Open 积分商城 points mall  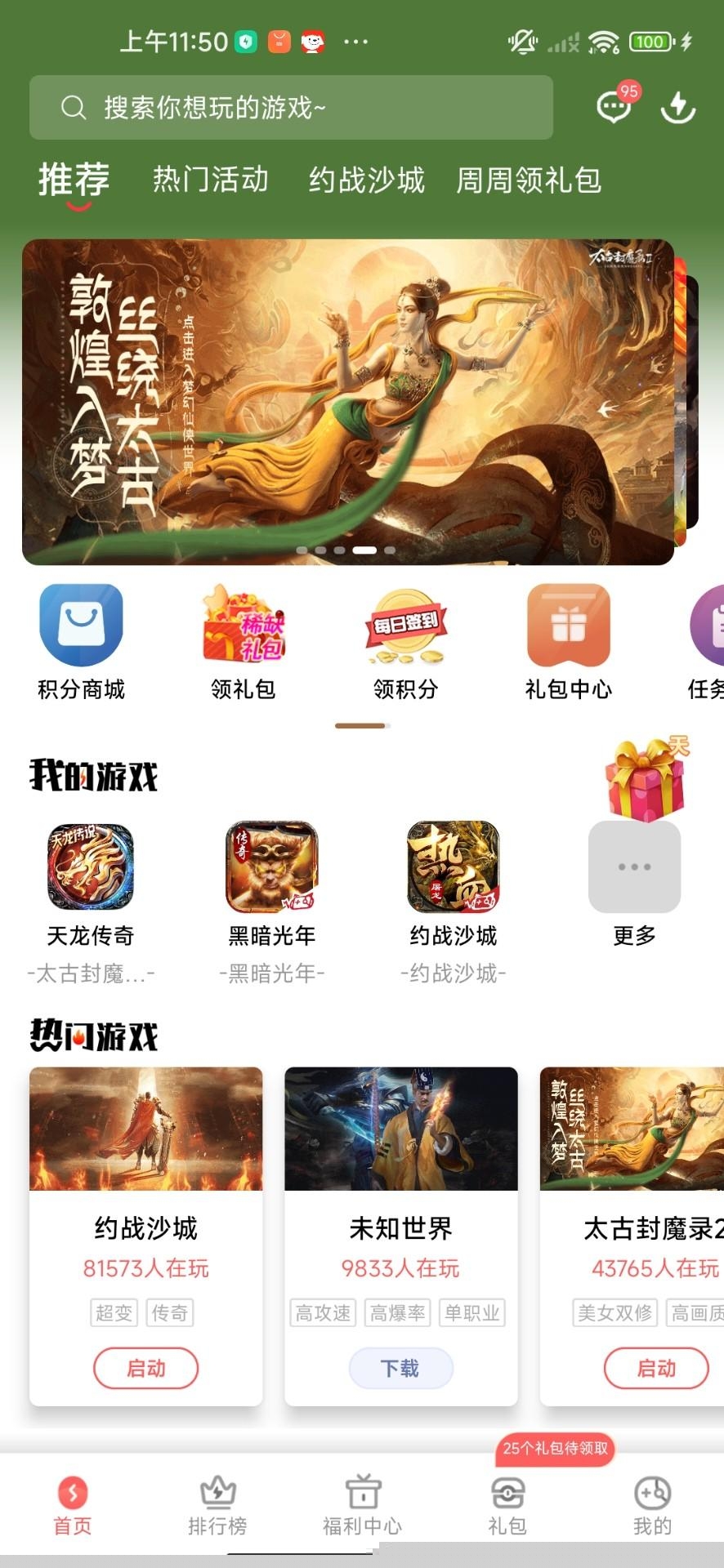point(81,642)
